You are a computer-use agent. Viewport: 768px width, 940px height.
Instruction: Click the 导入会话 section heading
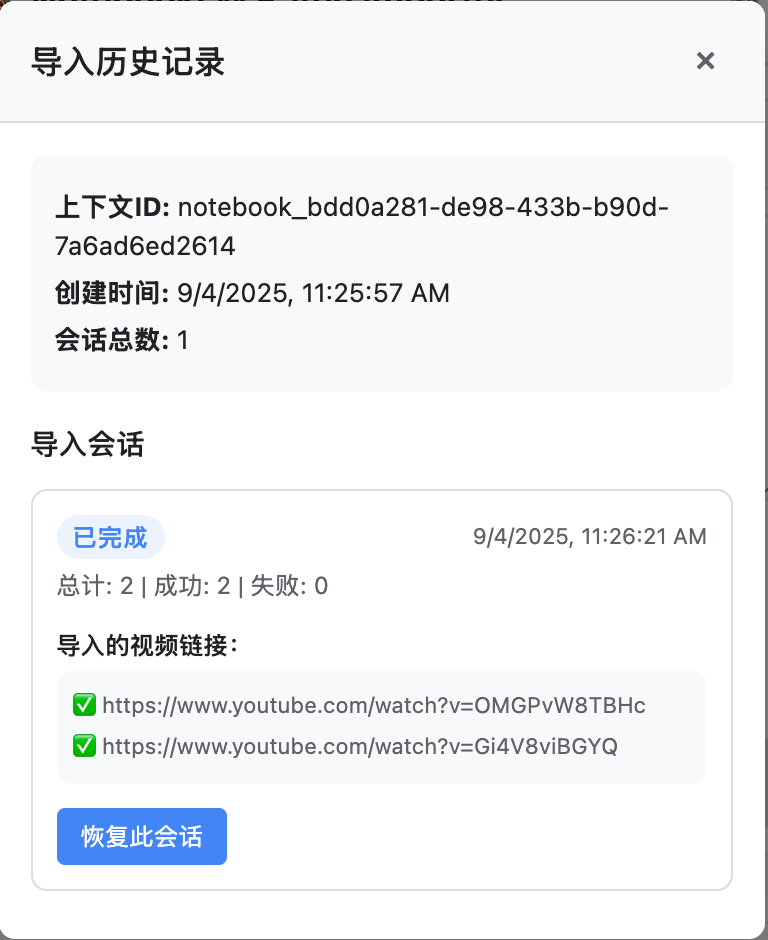pos(86,444)
